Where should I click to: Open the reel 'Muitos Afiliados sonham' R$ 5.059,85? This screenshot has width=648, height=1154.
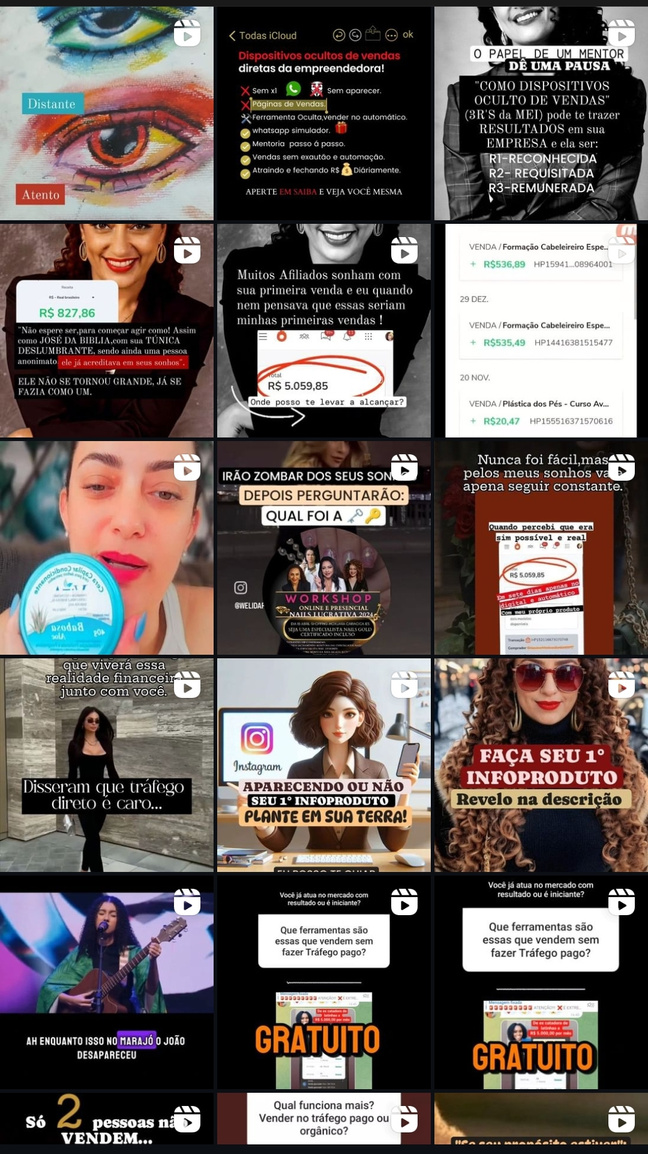[x=324, y=330]
